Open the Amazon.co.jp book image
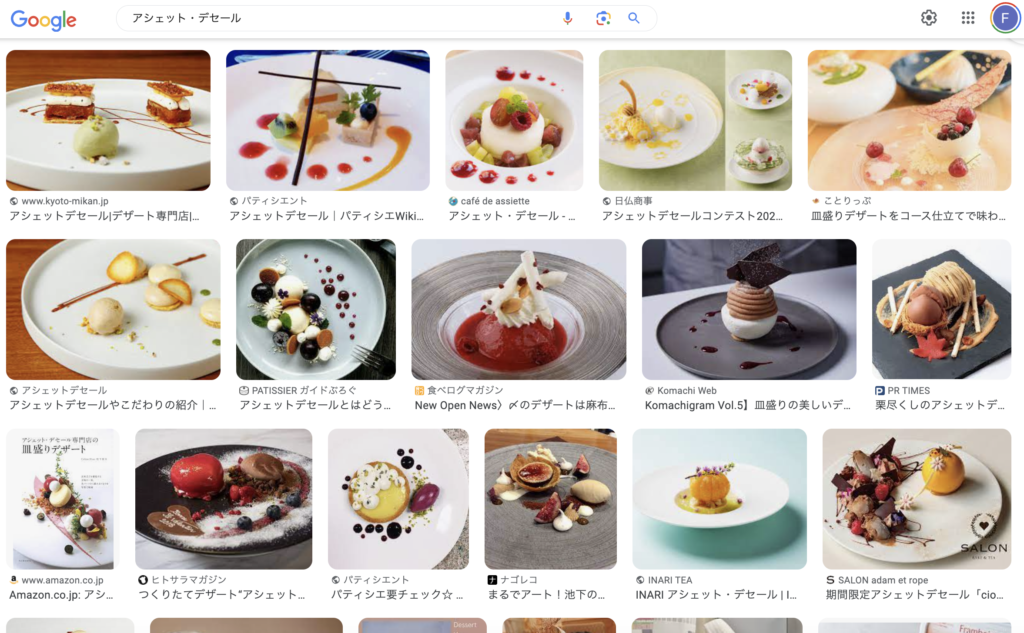The height and width of the screenshot is (633, 1024). click(63, 499)
